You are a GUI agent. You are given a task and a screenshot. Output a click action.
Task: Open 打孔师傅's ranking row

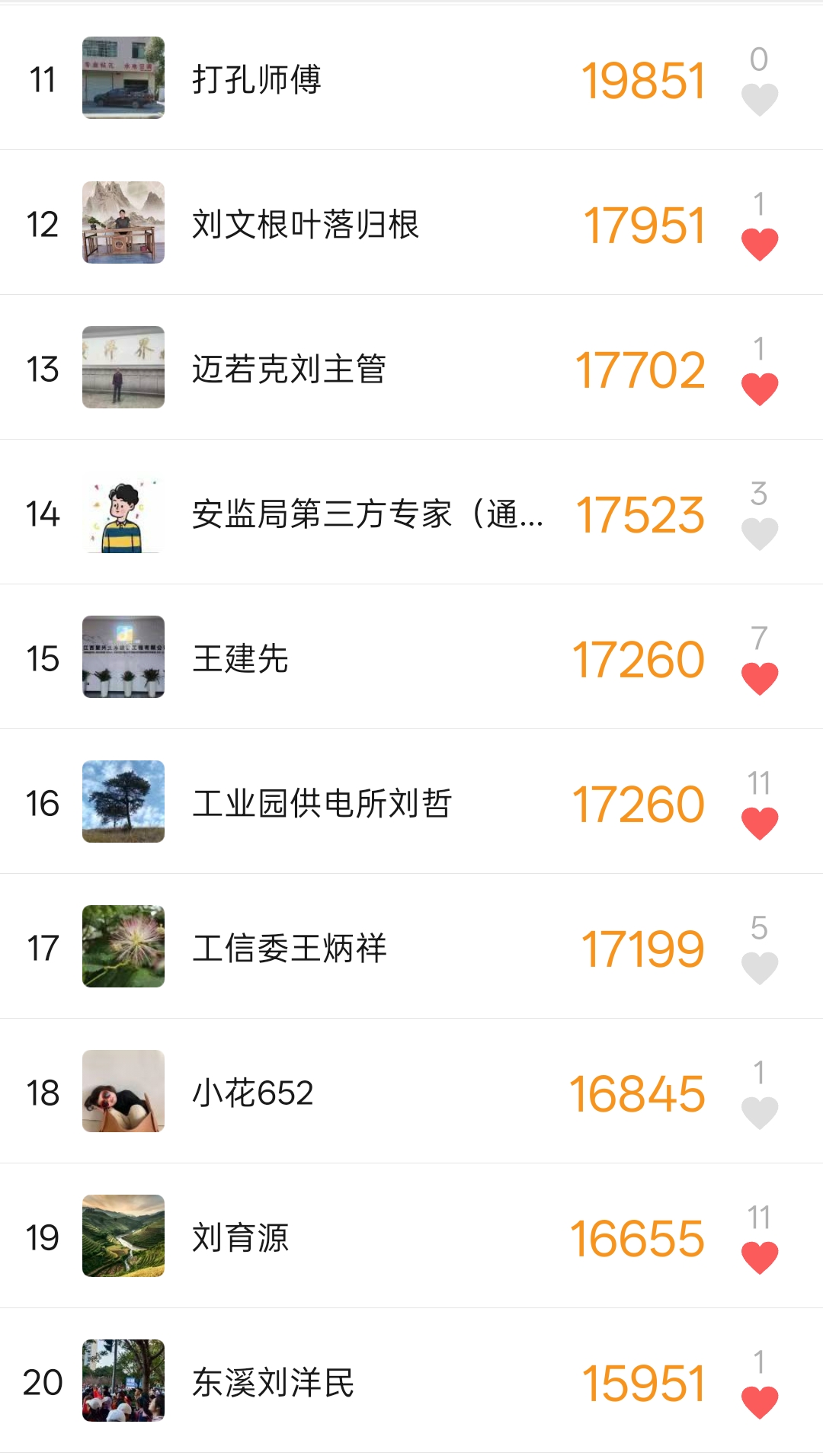[411, 78]
